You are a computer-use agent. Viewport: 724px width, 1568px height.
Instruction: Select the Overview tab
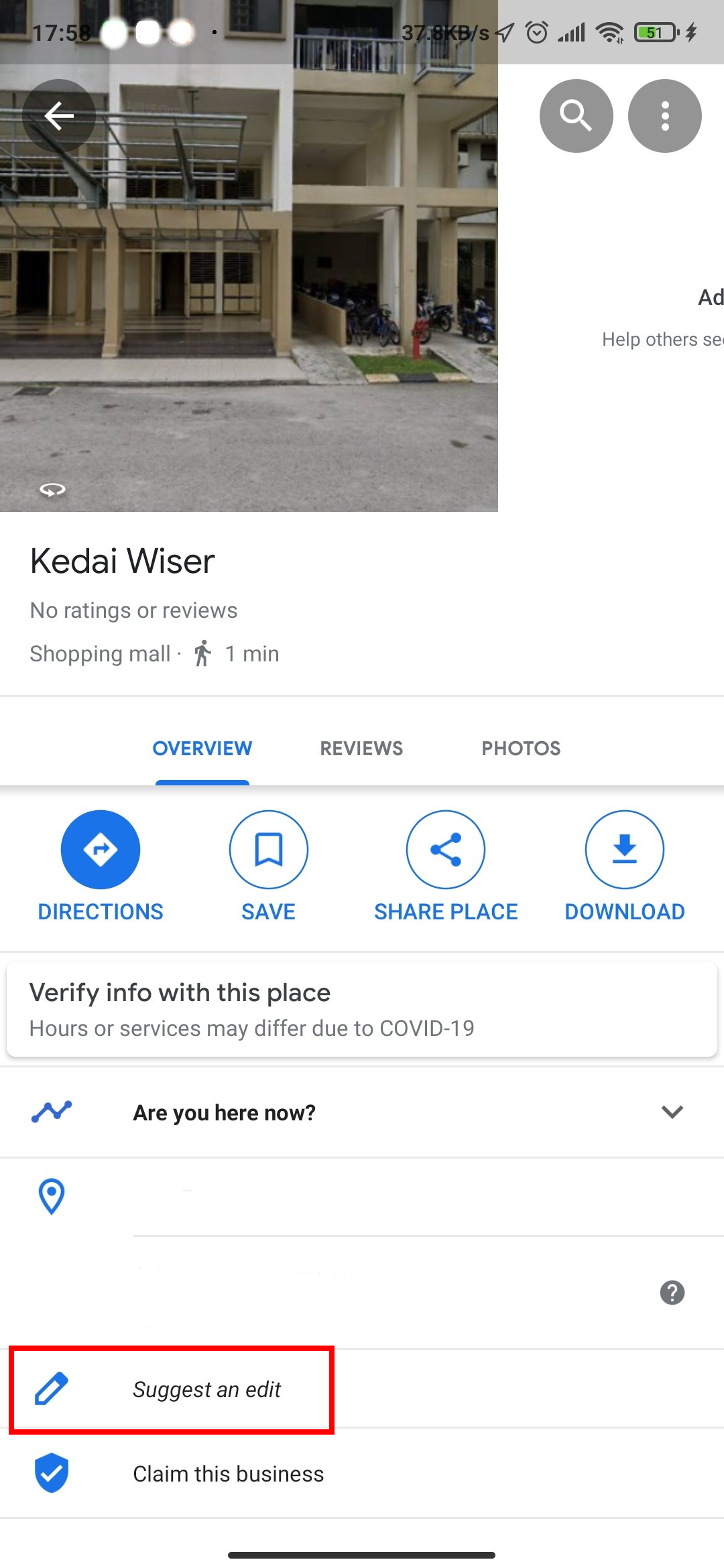pos(202,748)
